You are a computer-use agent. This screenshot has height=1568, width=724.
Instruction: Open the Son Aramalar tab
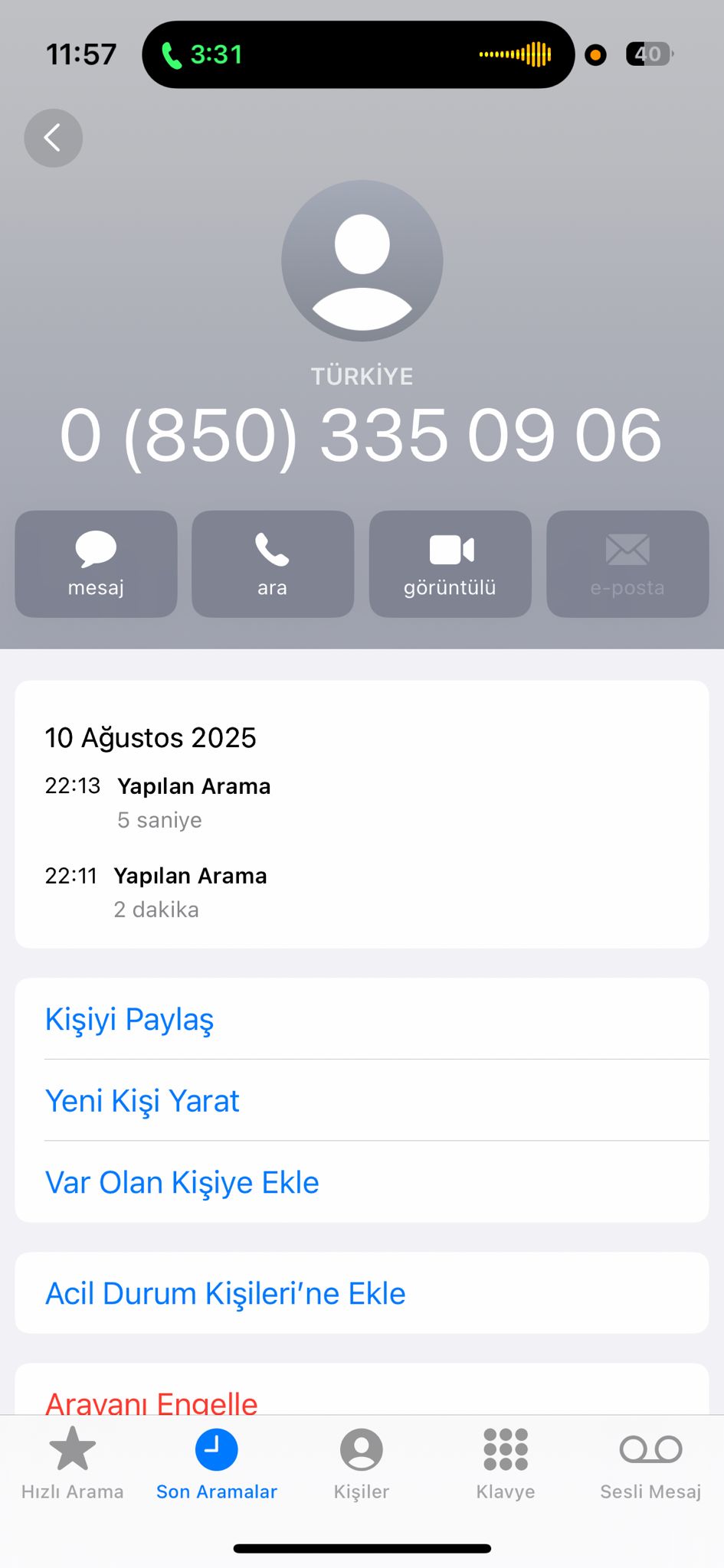pyautogui.click(x=217, y=1464)
